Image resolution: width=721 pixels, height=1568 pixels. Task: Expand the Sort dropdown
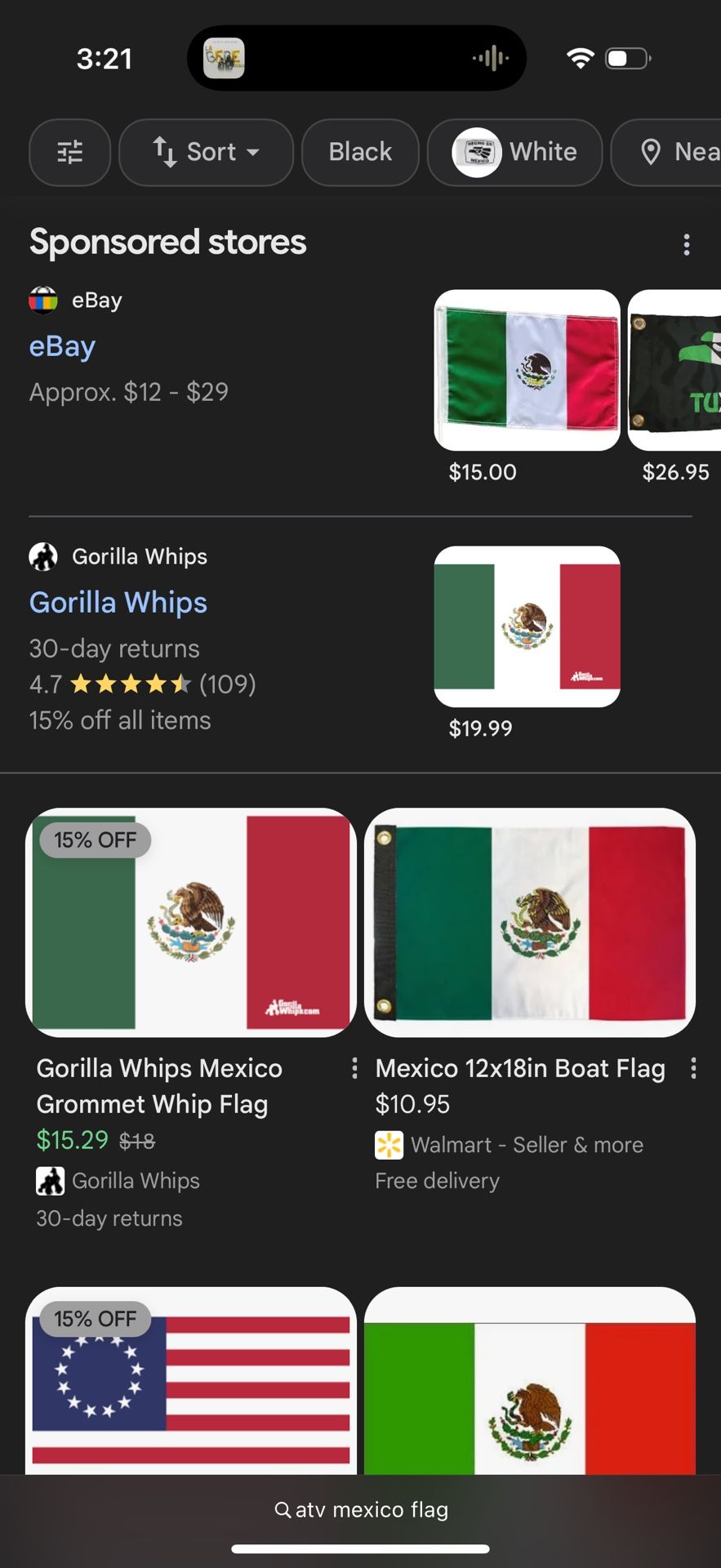(206, 152)
